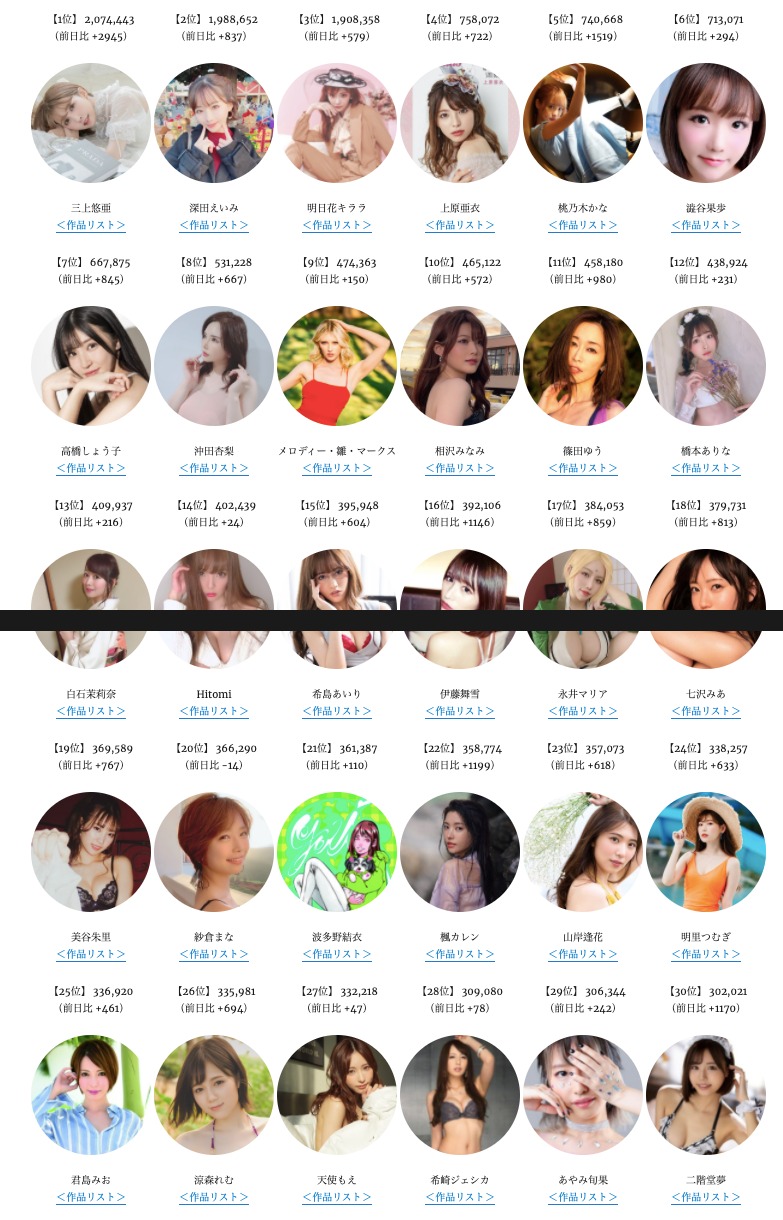View 作品リスト for 上原亜衣
Screen dimensions: 783x1220
tap(460, 226)
